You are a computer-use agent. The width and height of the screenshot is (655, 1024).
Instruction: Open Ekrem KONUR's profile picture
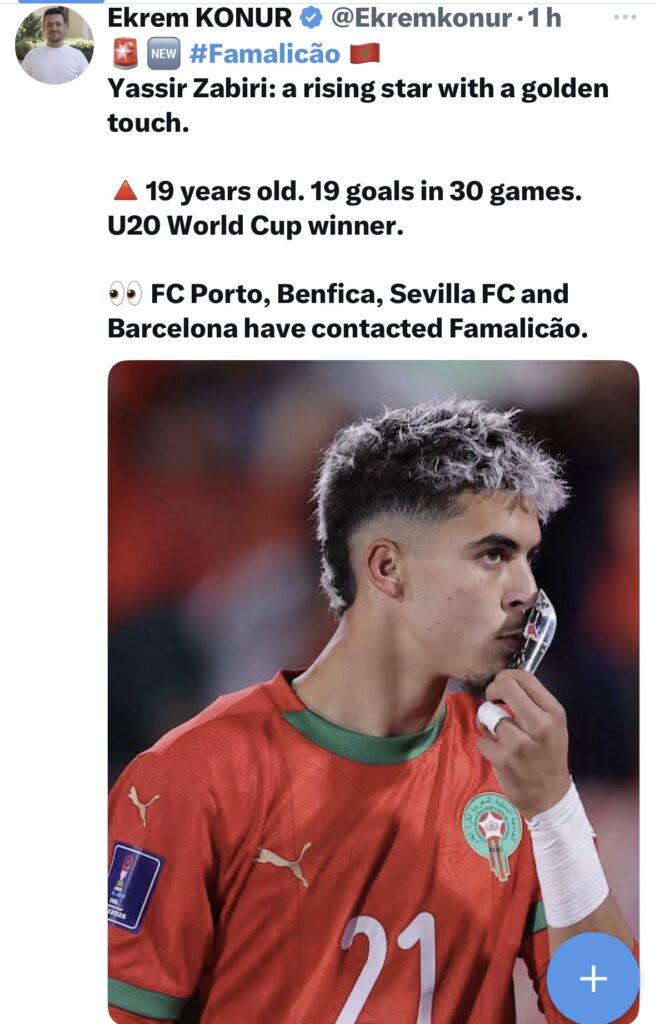54,45
